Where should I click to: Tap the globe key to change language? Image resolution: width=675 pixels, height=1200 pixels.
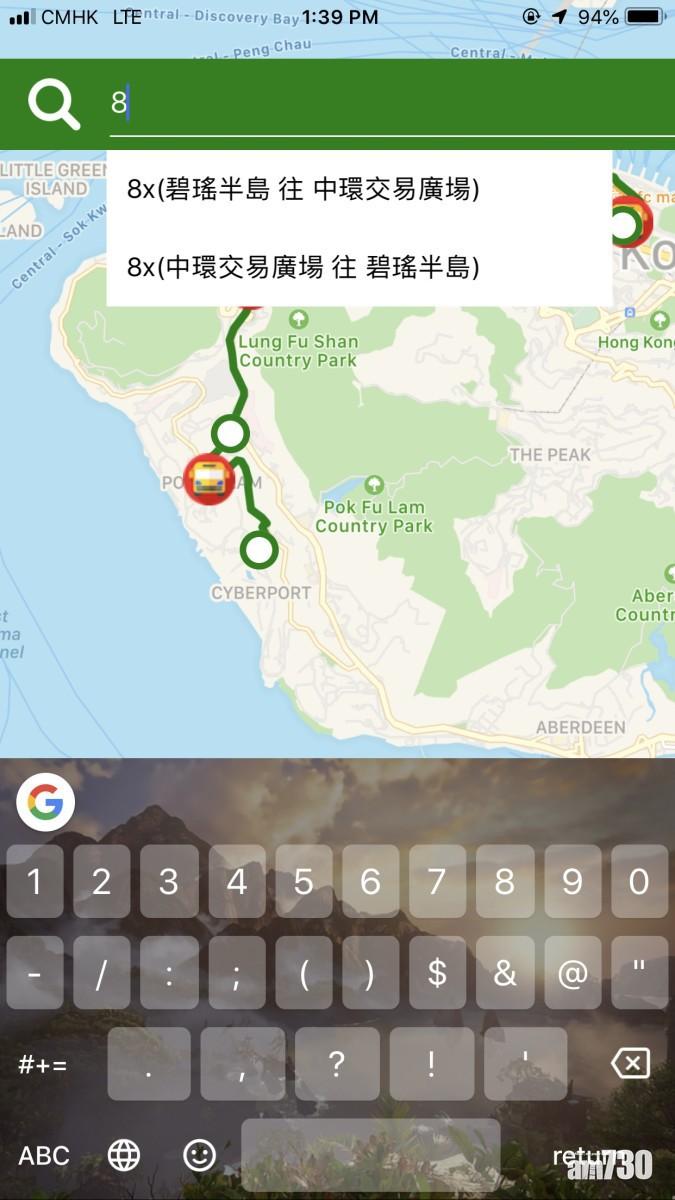124,1156
